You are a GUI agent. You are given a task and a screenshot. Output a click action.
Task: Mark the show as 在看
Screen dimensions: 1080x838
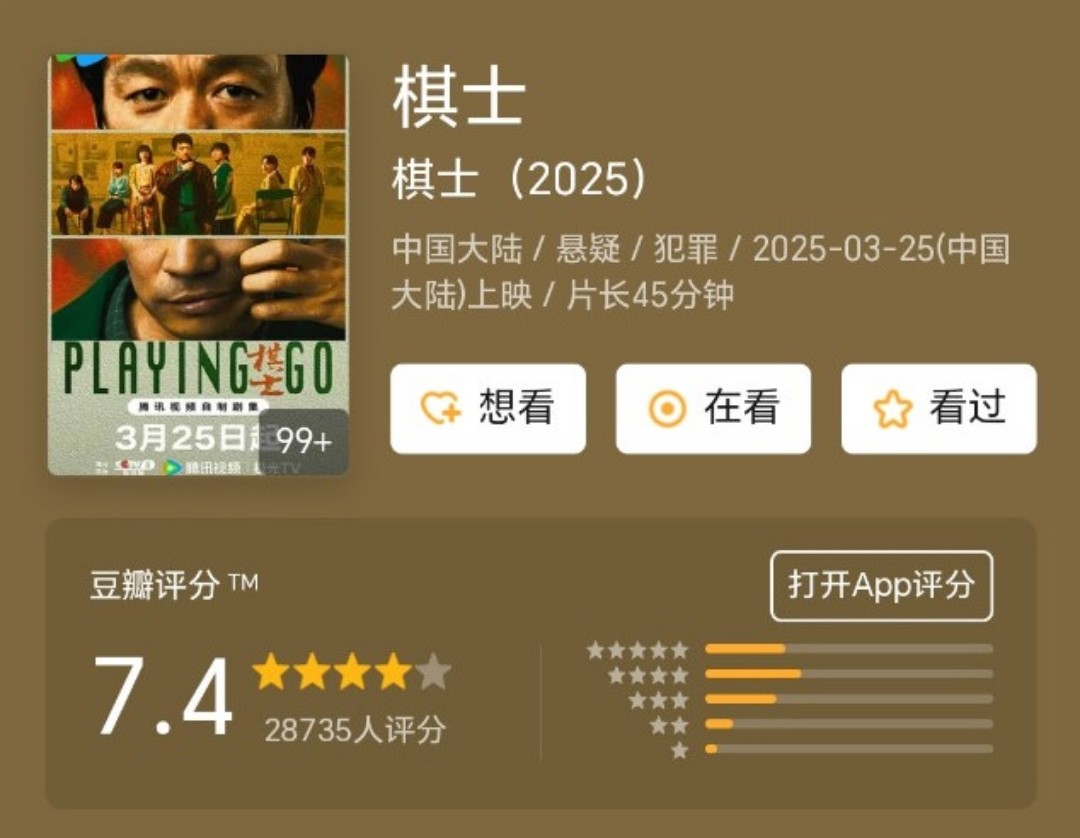point(713,409)
